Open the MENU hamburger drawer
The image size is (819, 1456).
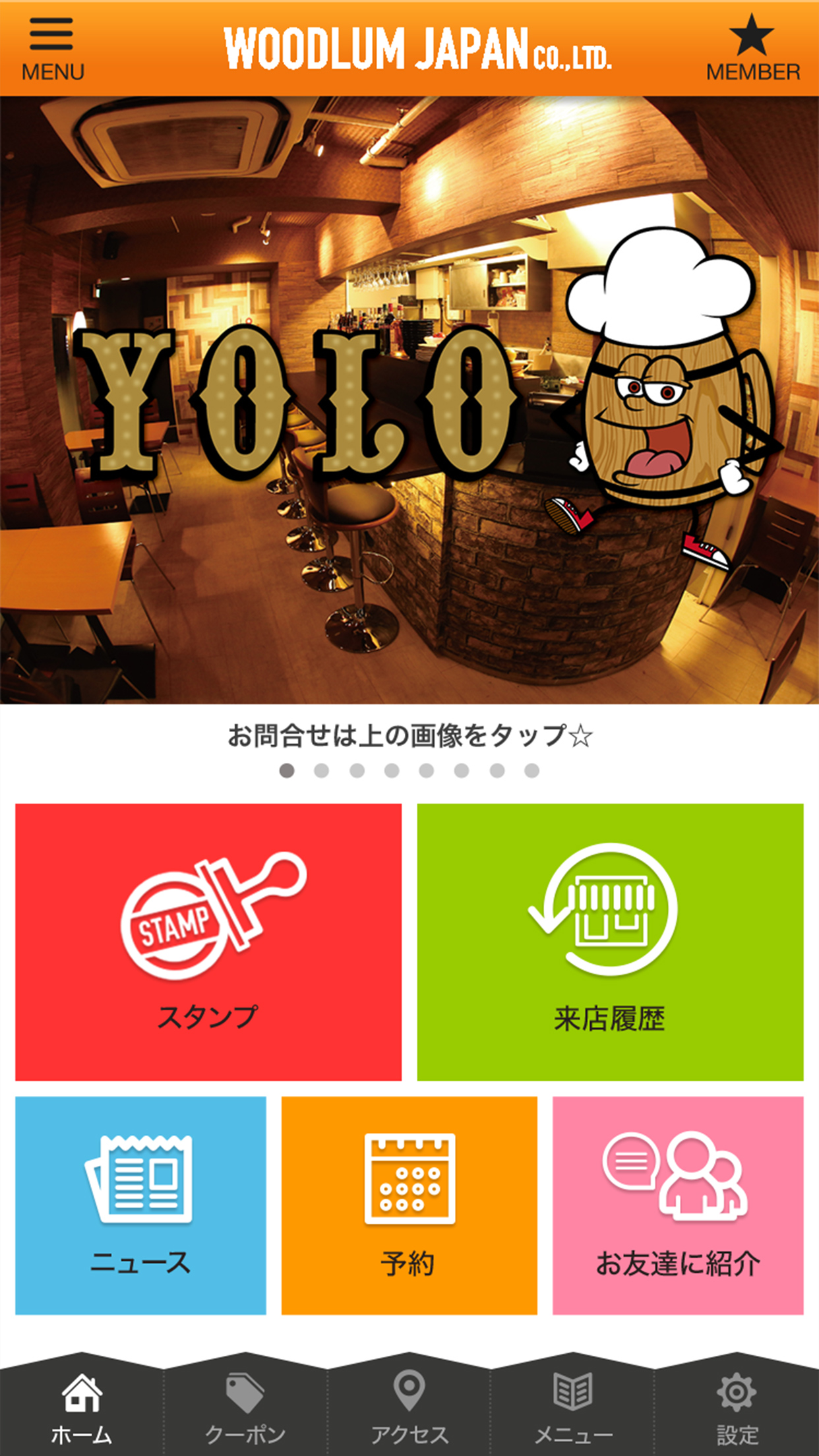(x=52, y=49)
